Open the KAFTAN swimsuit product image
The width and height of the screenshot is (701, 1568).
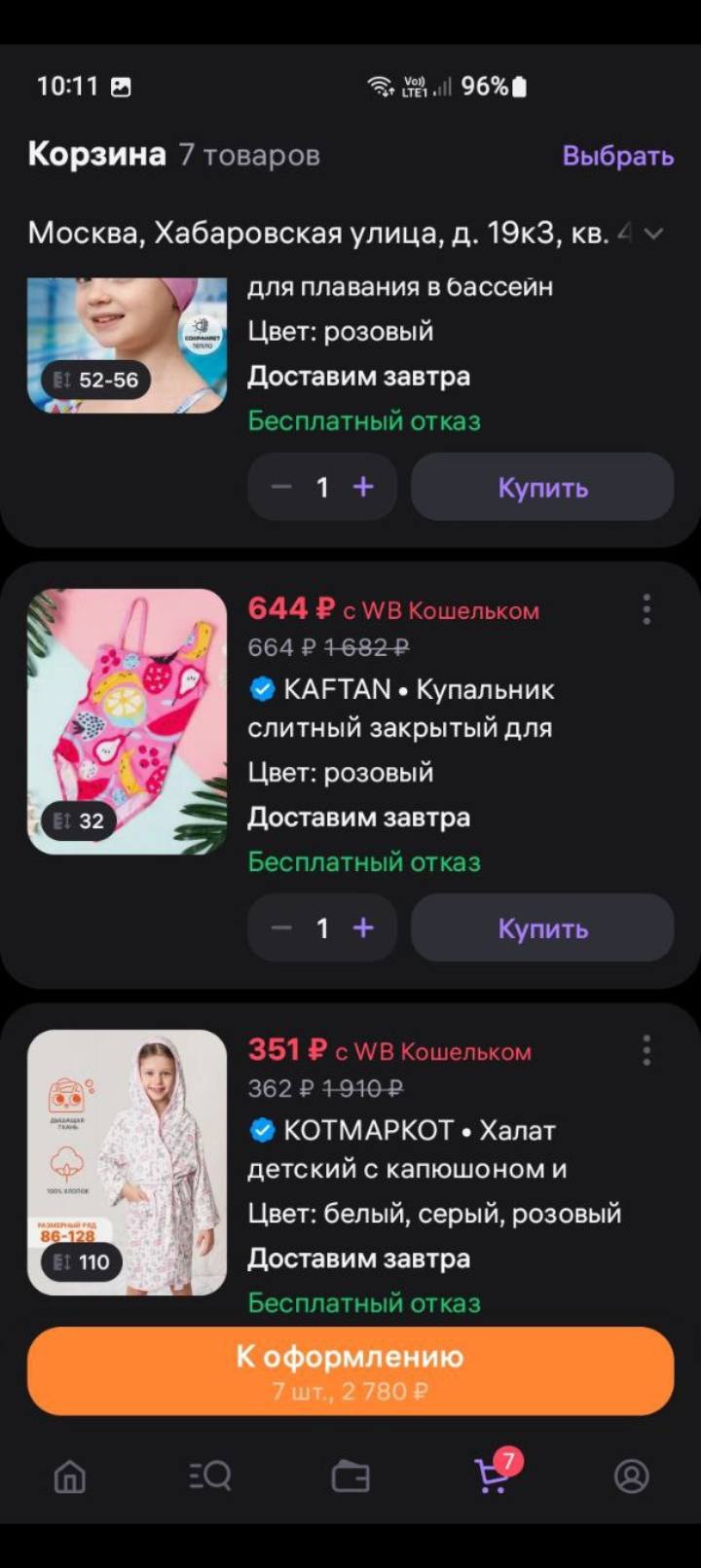click(127, 721)
